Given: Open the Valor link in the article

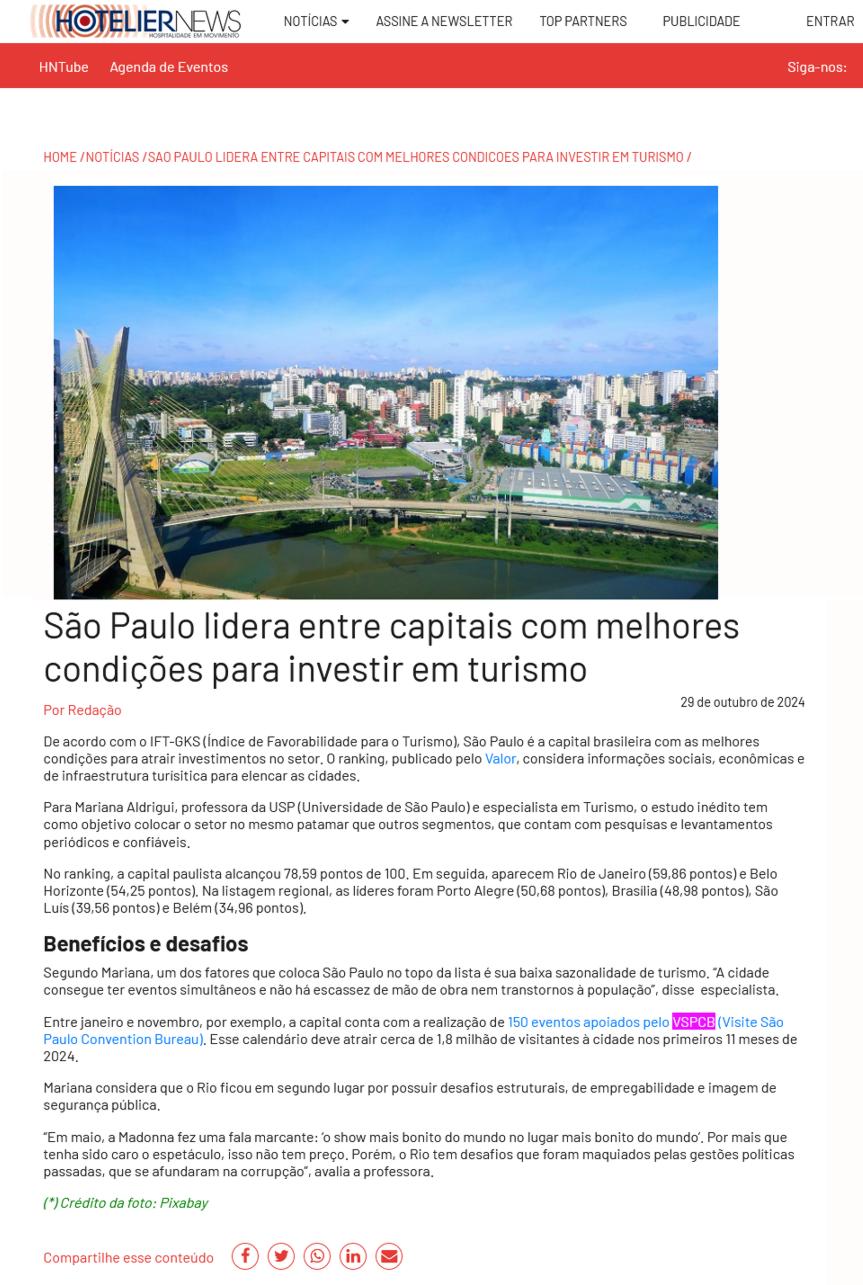Looking at the screenshot, I should click(500, 759).
